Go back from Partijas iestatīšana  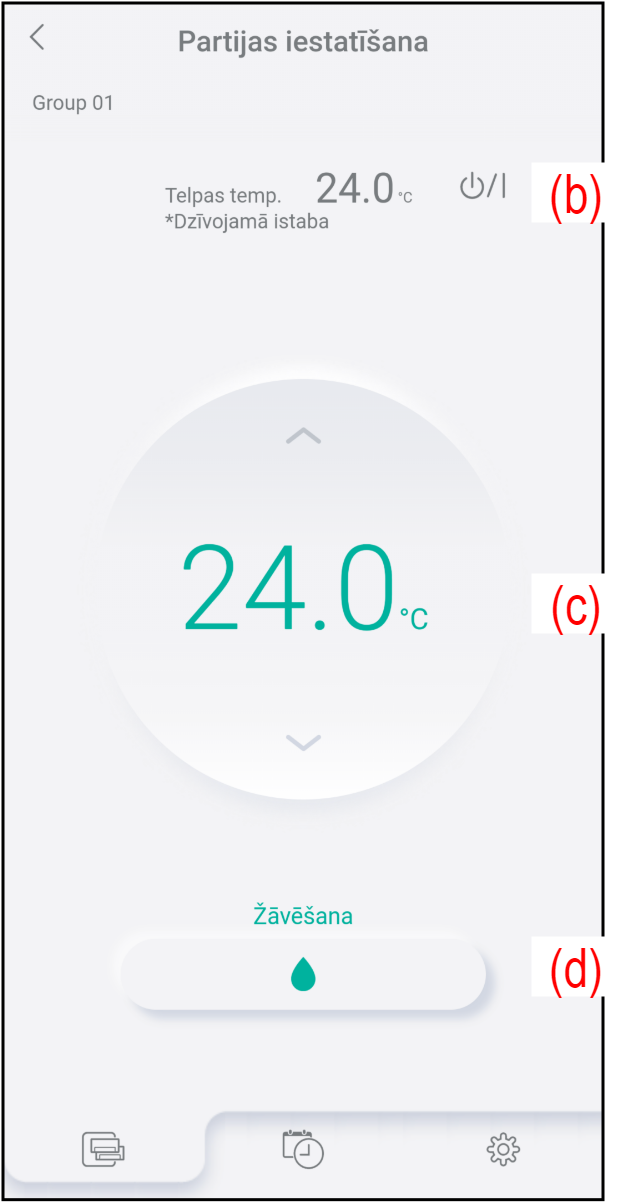coord(38,39)
